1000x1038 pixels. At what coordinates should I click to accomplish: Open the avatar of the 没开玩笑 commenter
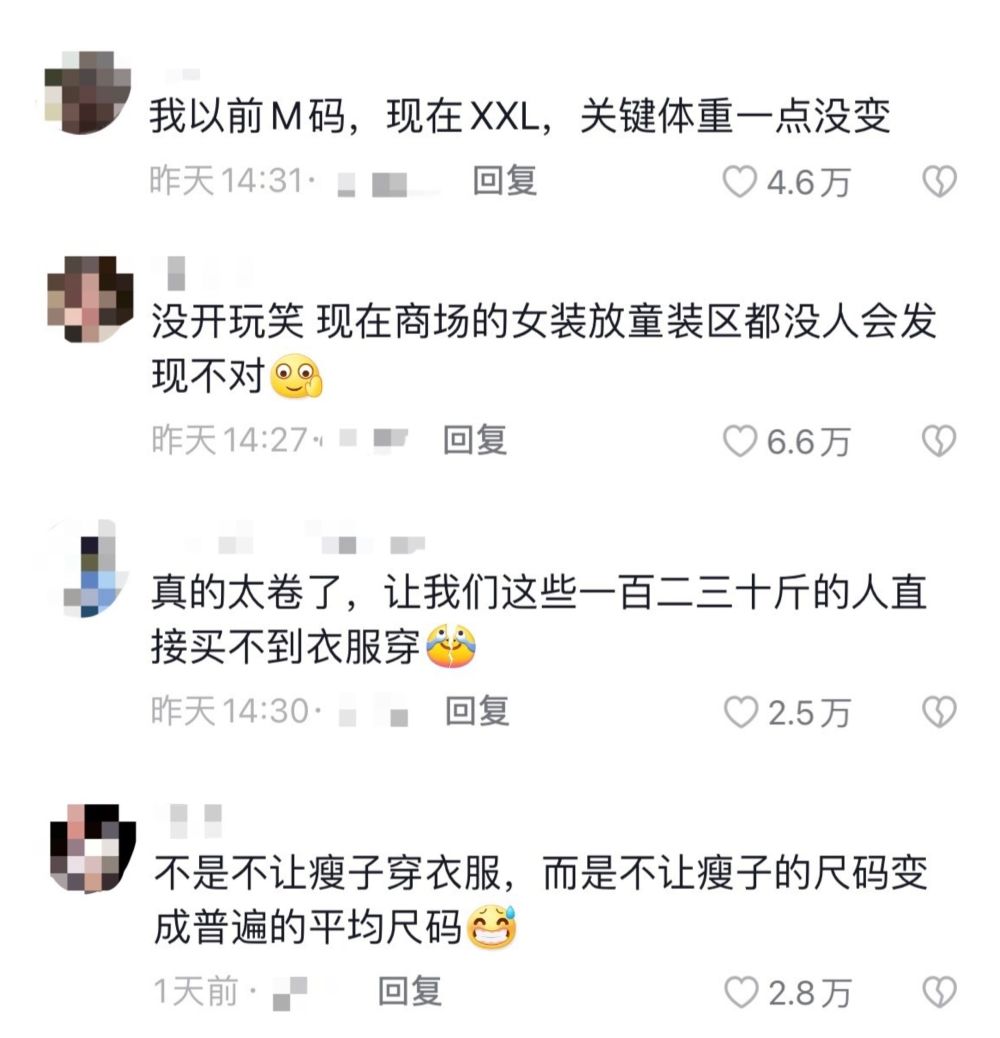coord(90,298)
